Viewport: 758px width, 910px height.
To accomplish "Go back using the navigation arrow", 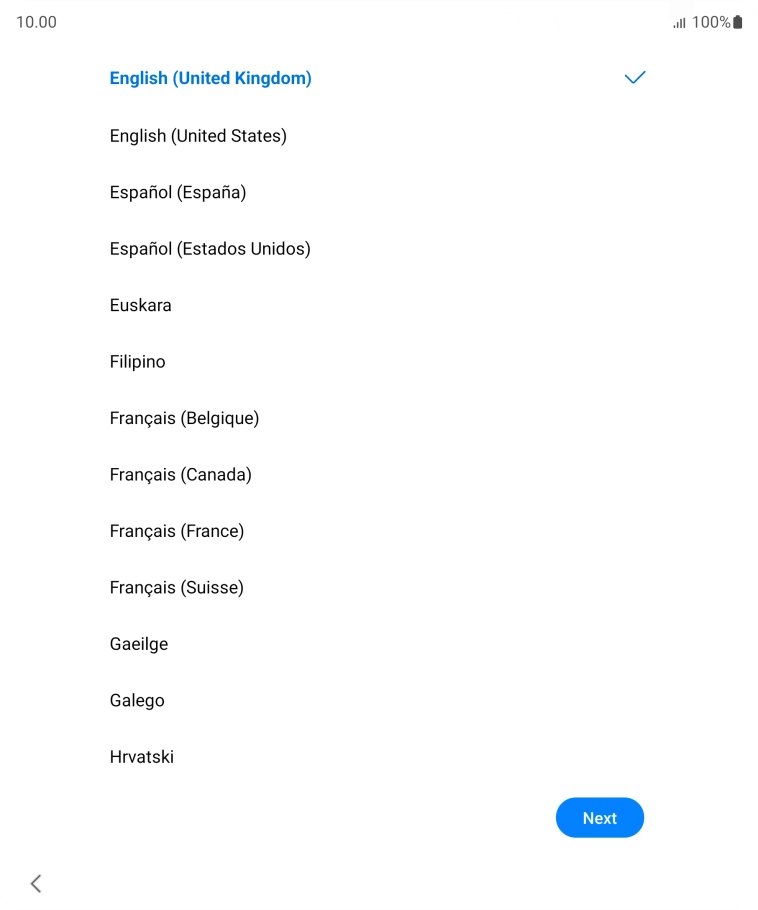I will pyautogui.click(x=36, y=883).
